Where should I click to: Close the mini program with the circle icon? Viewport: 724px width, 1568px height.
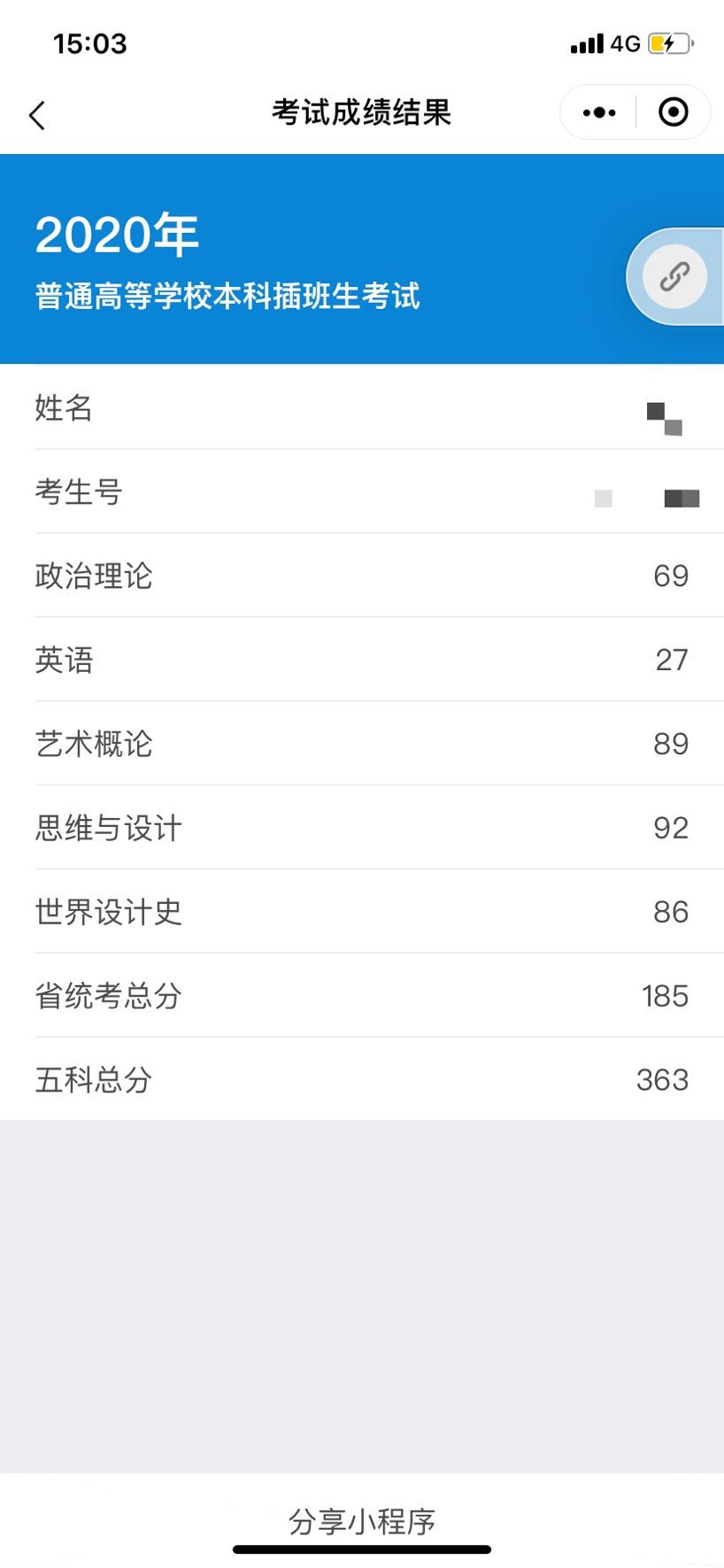tap(673, 112)
